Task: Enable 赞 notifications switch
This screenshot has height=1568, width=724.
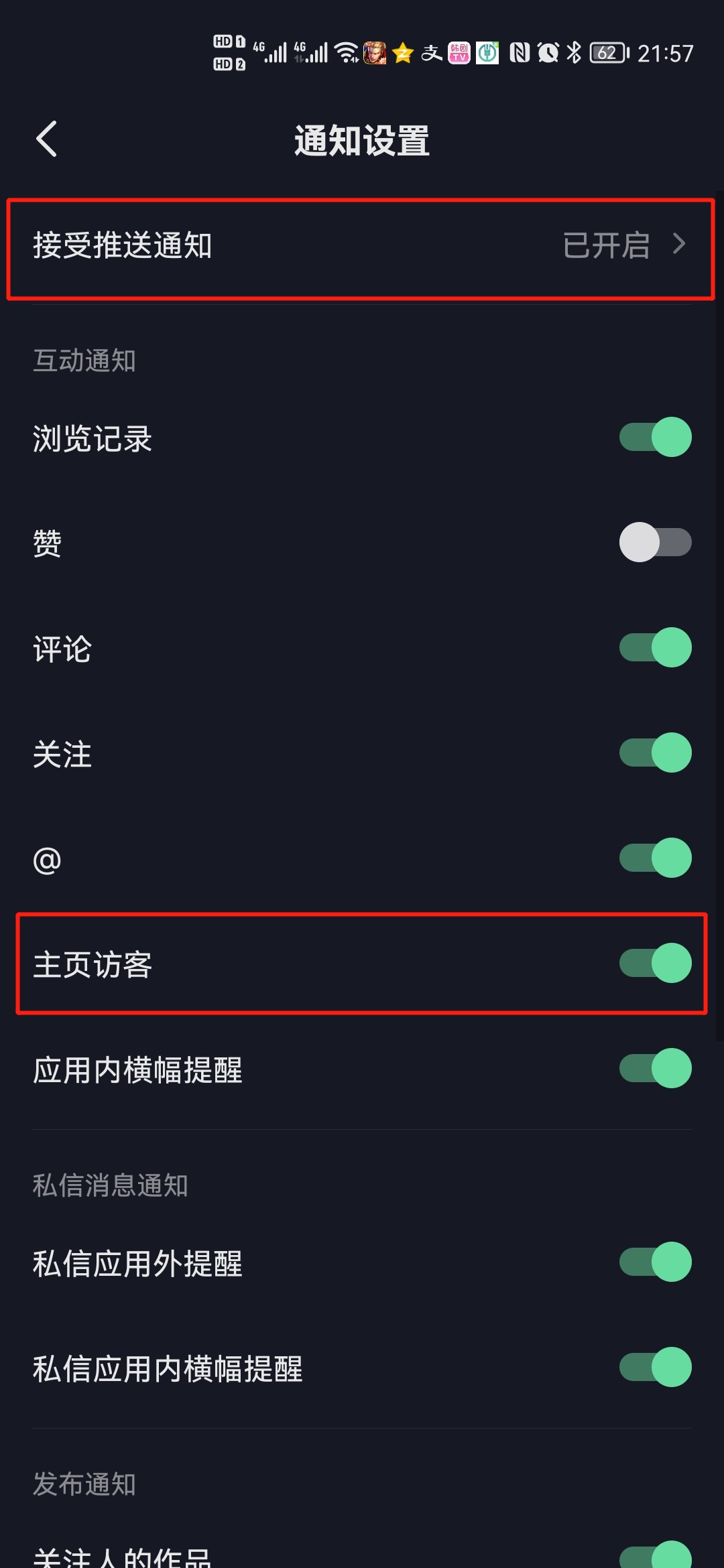Action: 655,542
